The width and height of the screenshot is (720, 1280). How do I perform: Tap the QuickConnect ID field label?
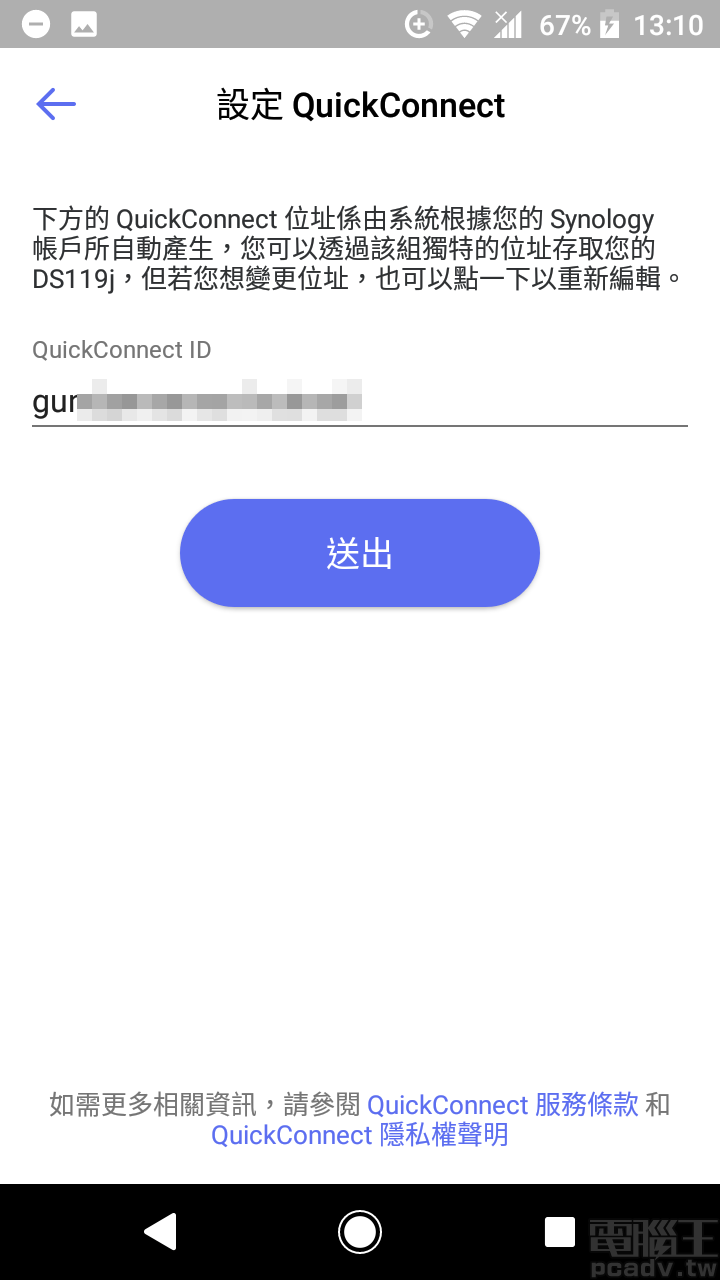tap(122, 349)
